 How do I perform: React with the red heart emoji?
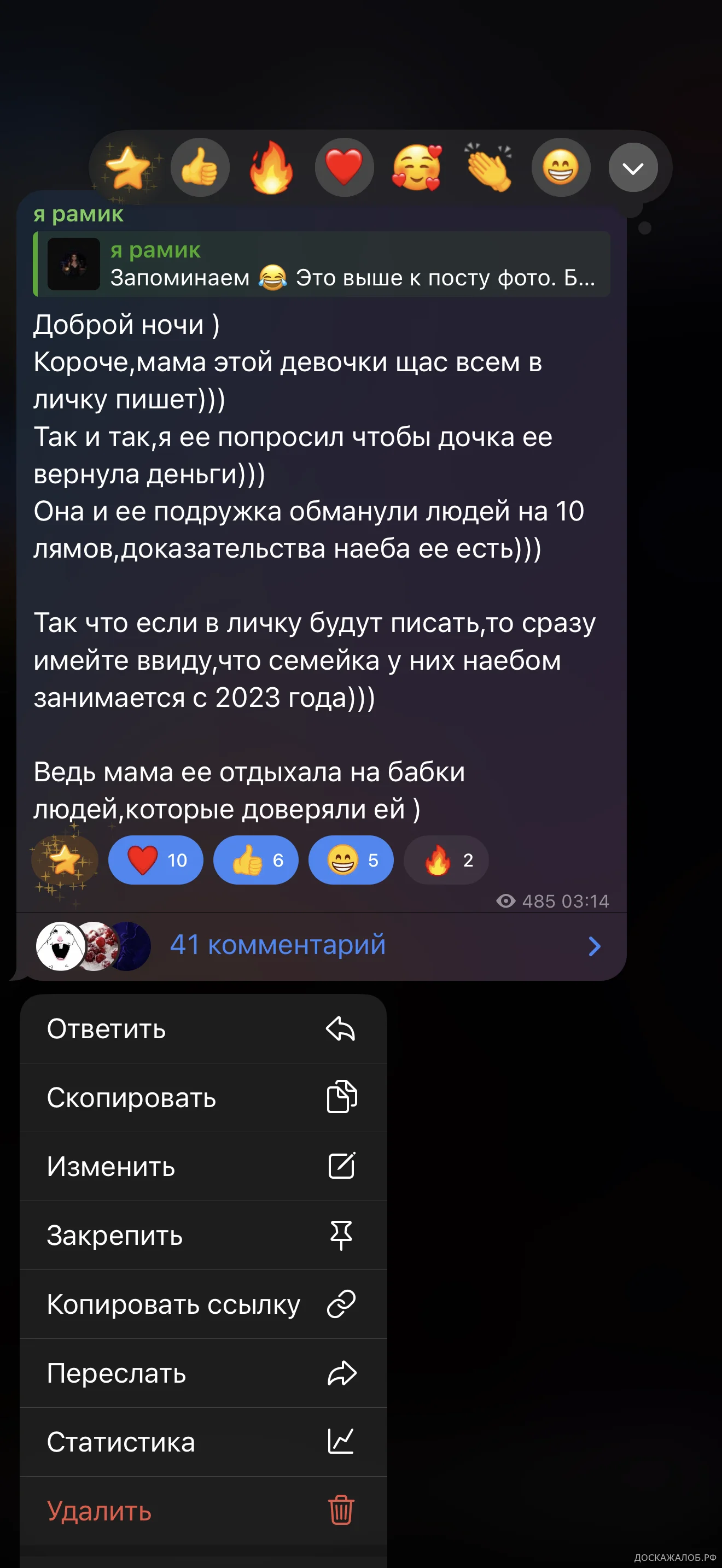tap(344, 167)
